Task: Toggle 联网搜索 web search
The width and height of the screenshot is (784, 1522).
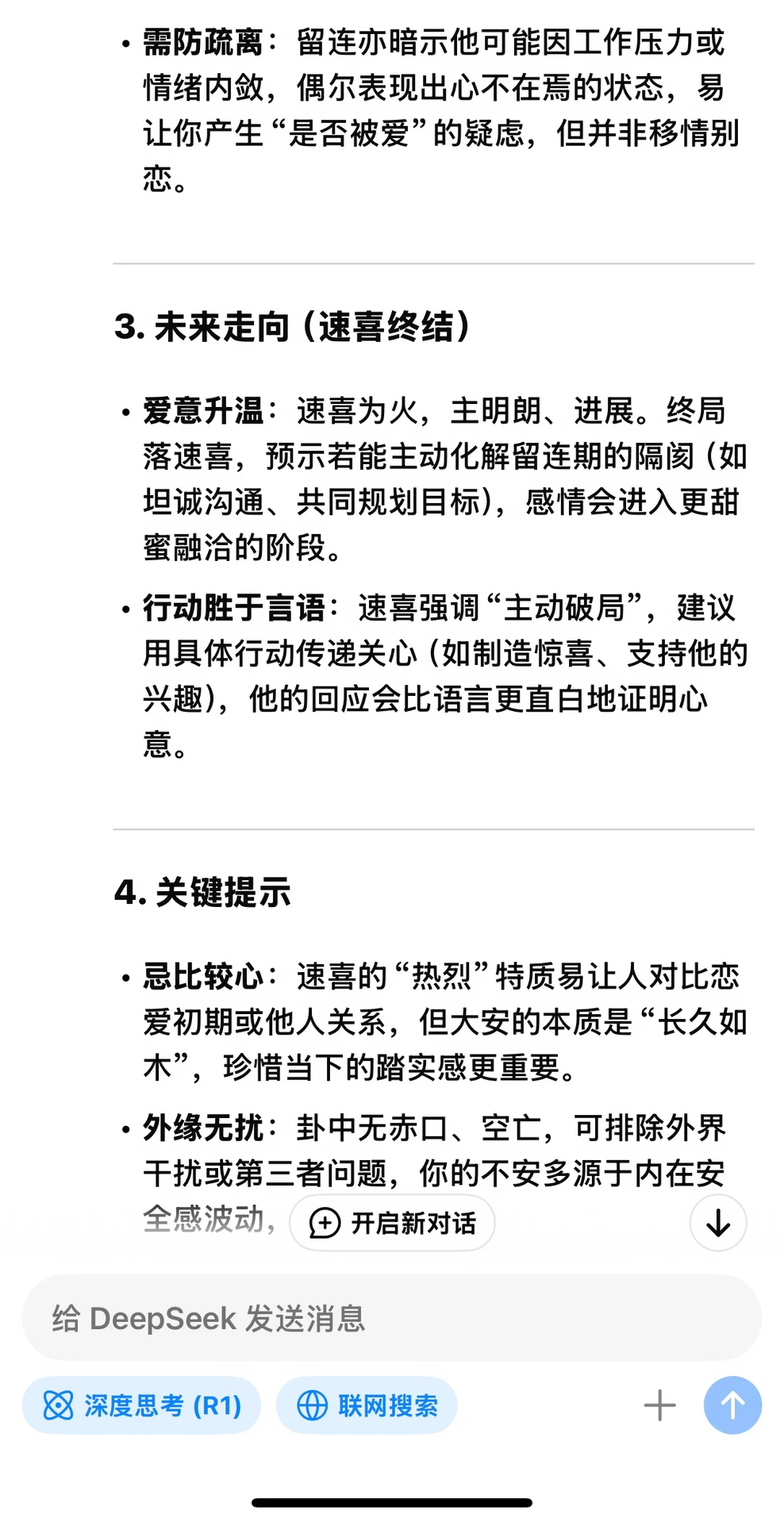Action: (x=367, y=1405)
